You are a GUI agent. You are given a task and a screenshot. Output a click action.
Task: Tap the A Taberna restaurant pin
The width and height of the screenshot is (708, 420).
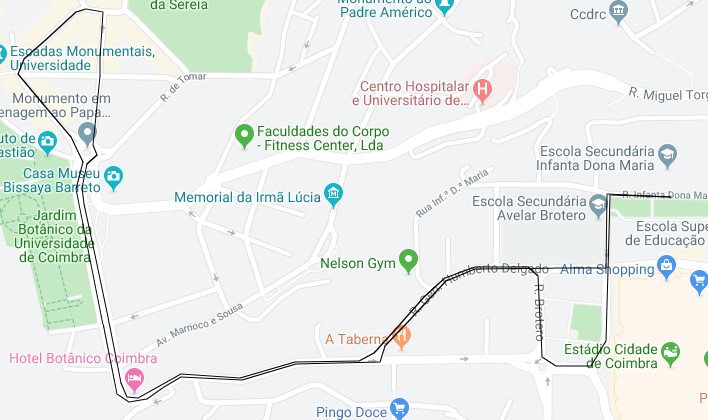click(401, 339)
